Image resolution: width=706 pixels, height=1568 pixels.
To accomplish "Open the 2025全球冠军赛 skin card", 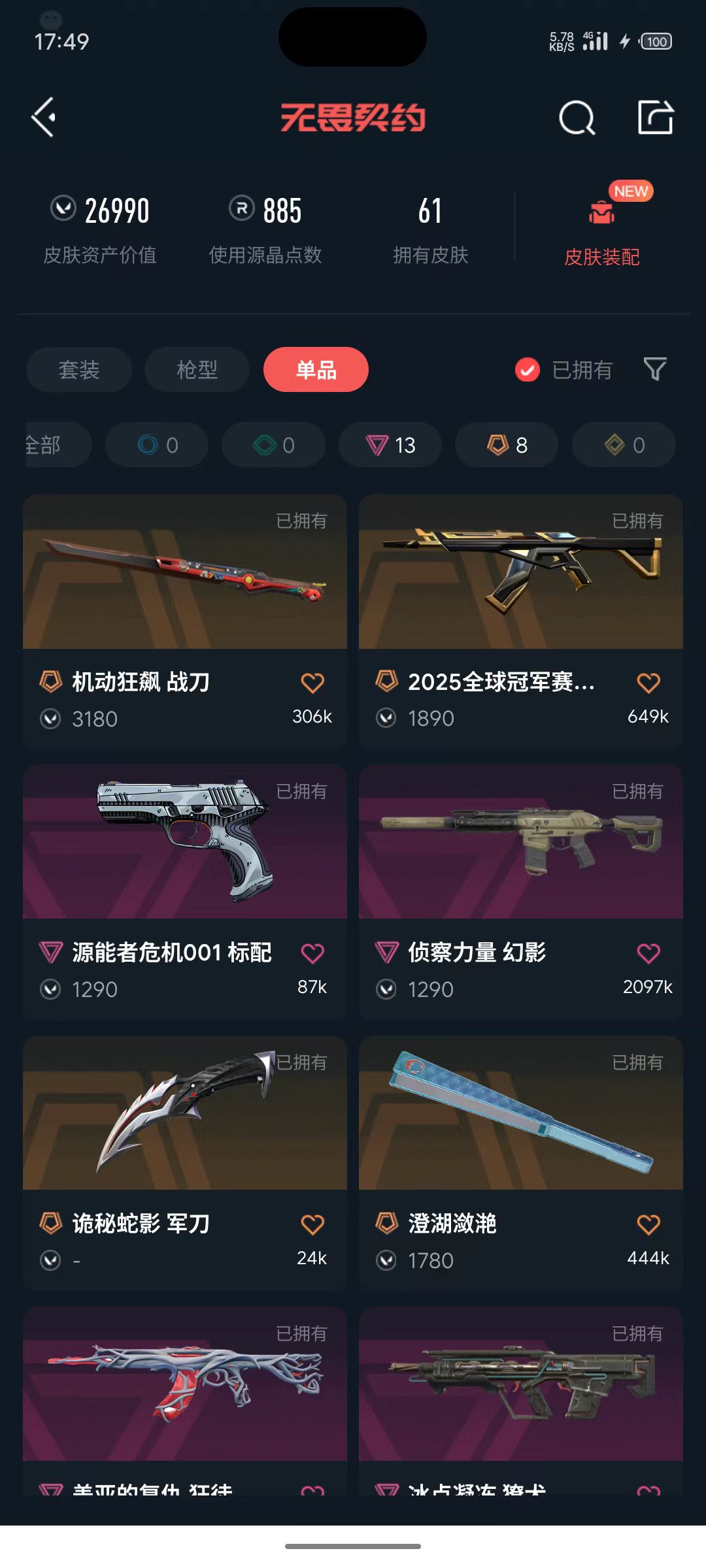I will [521, 572].
